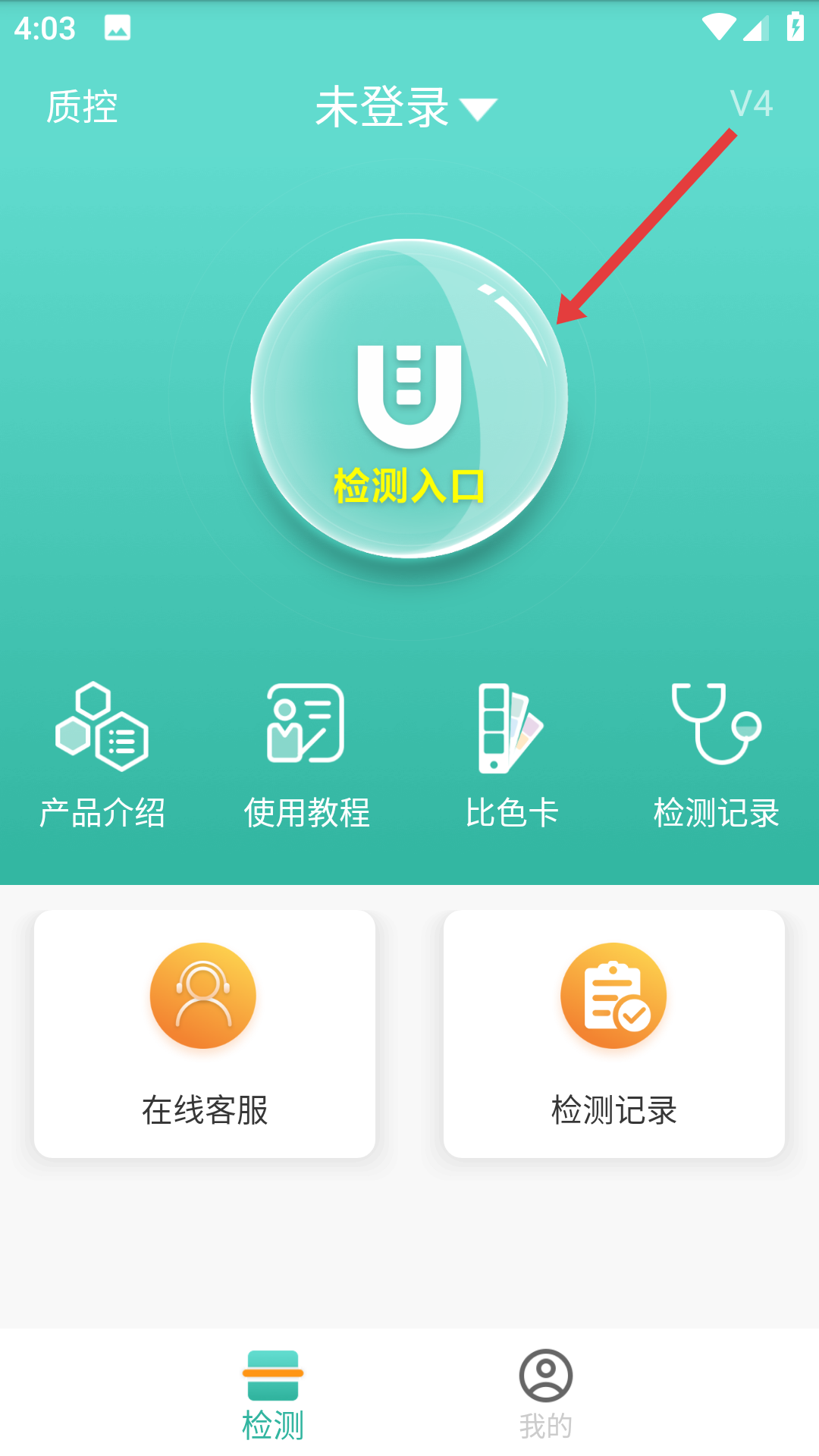Switch to the 检测 bottom tab
Viewport: 819px width, 1456px height.
273,1394
